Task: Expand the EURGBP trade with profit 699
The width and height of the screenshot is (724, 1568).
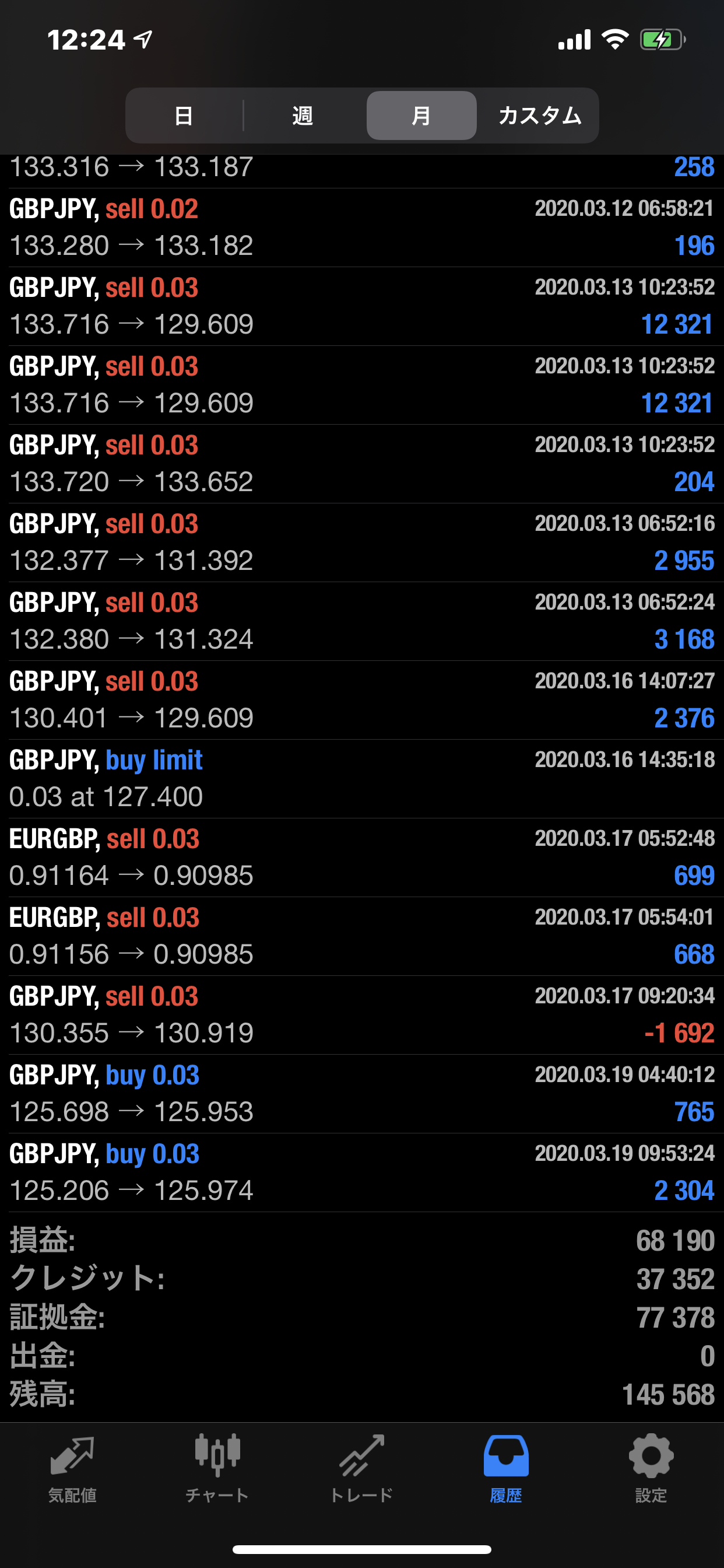Action: 362,857
